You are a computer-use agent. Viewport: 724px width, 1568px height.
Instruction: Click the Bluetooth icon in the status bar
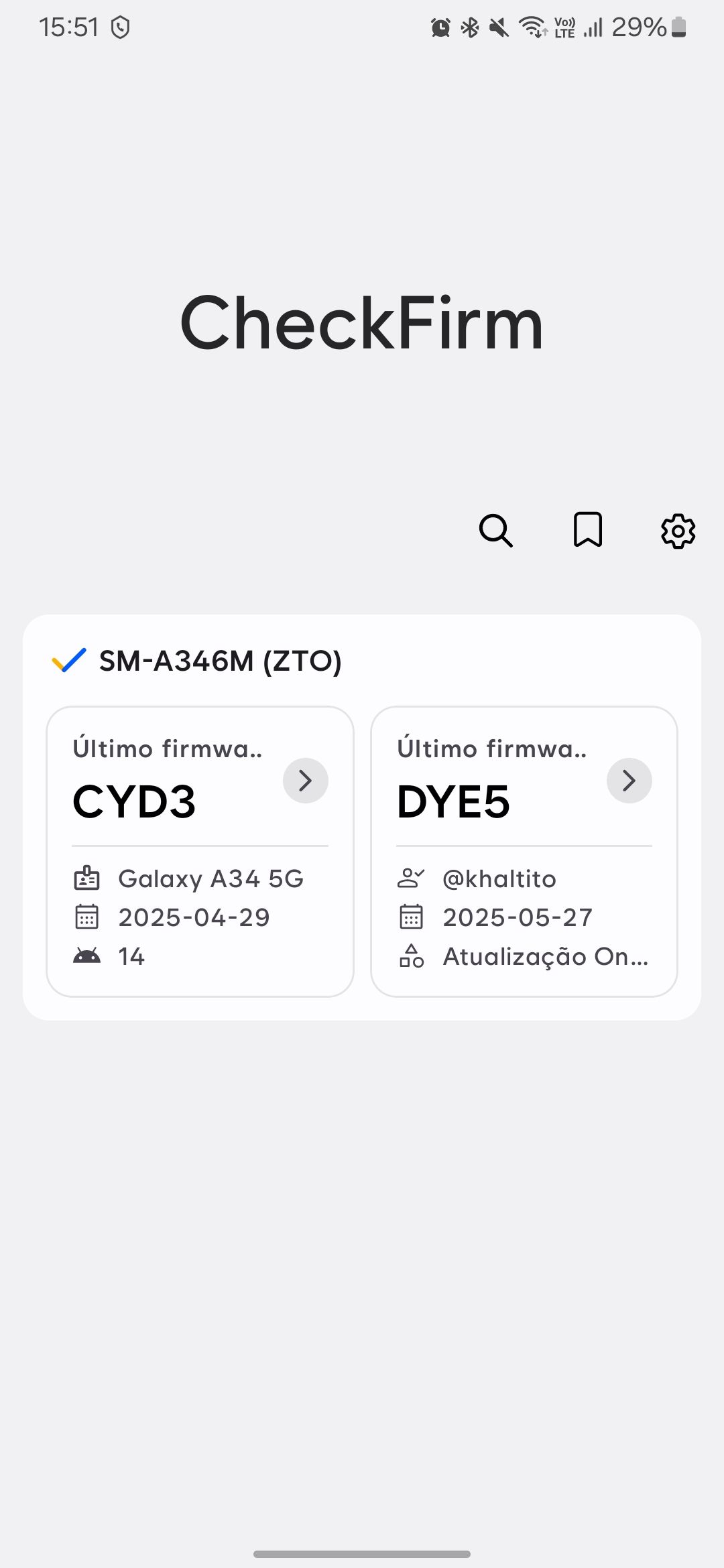click(469, 27)
